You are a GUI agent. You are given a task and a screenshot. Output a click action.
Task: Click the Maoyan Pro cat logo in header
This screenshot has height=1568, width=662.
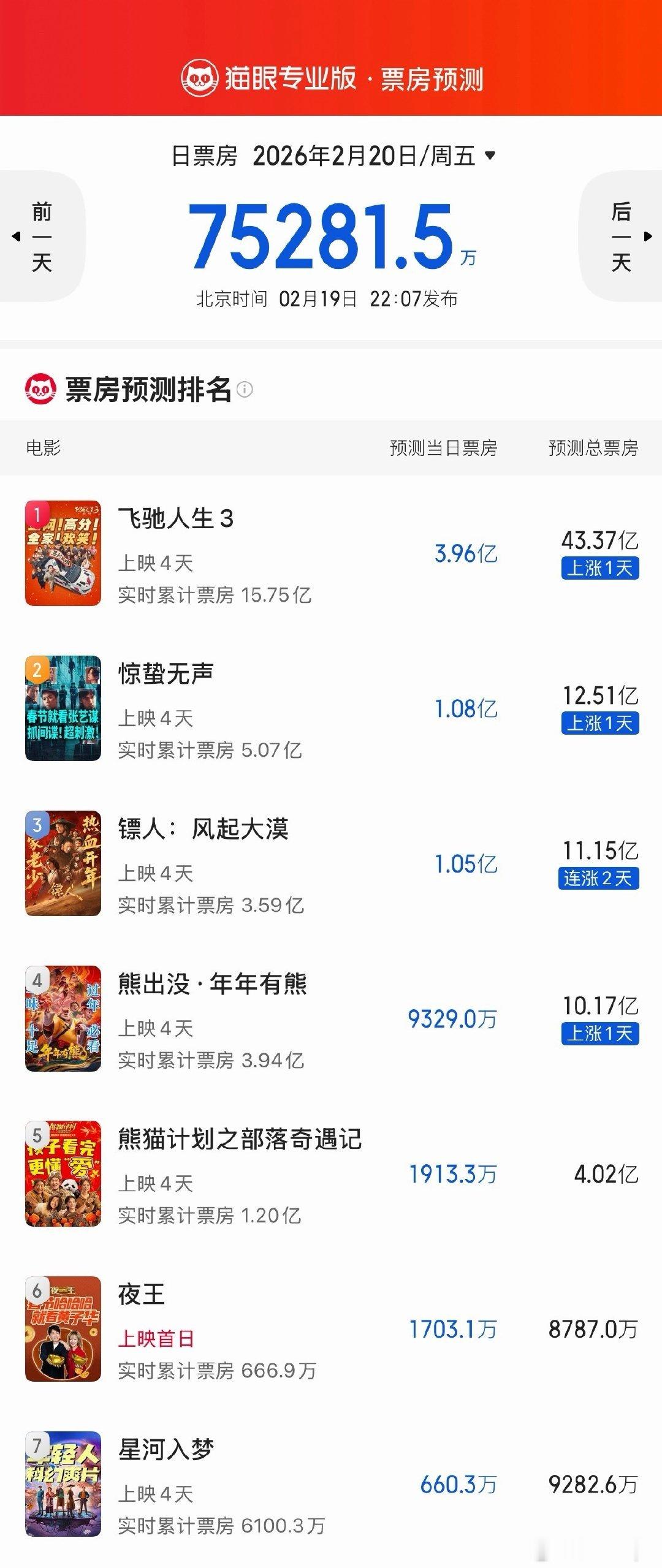(201, 78)
